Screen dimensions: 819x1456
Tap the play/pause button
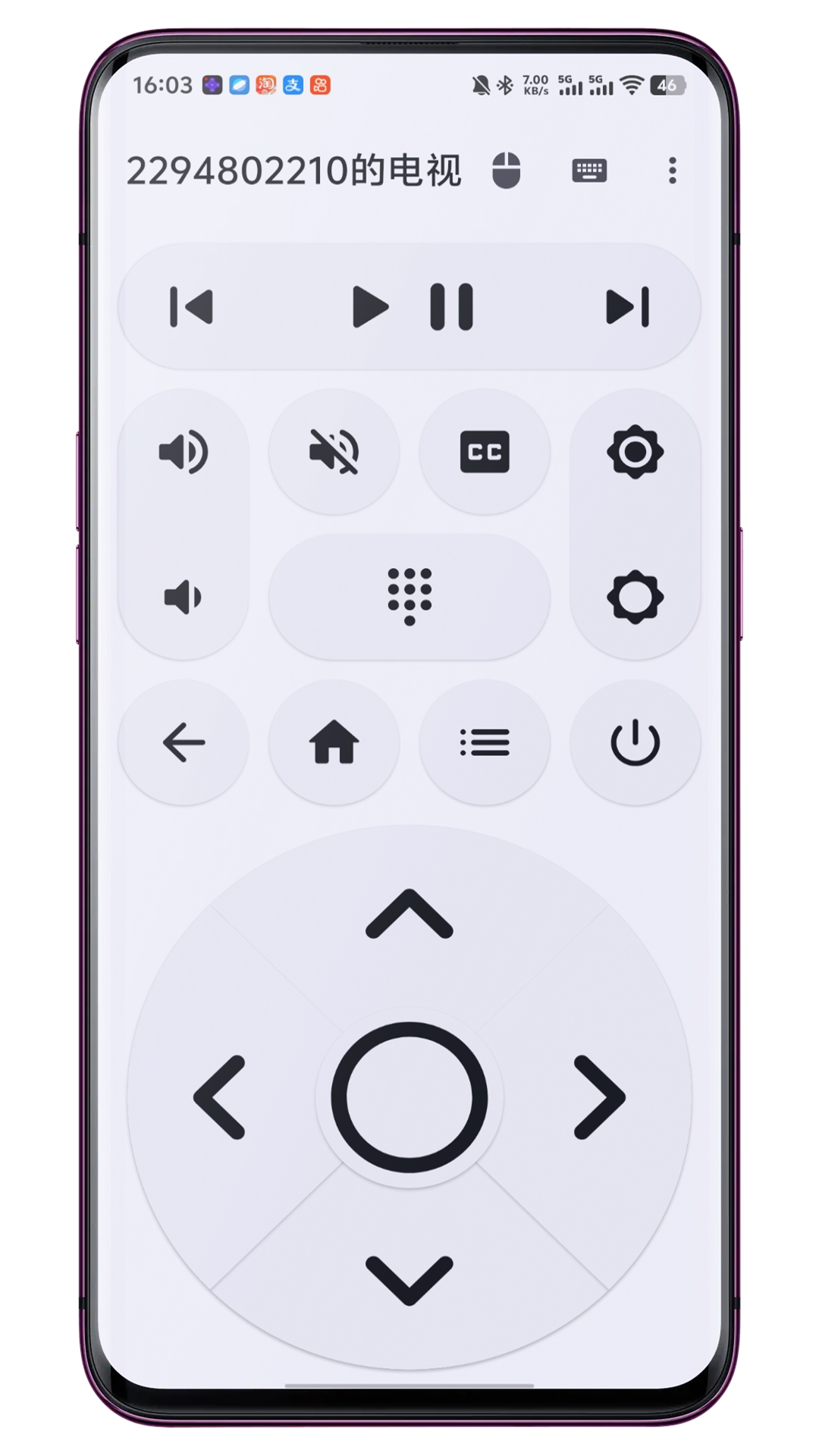click(412, 307)
